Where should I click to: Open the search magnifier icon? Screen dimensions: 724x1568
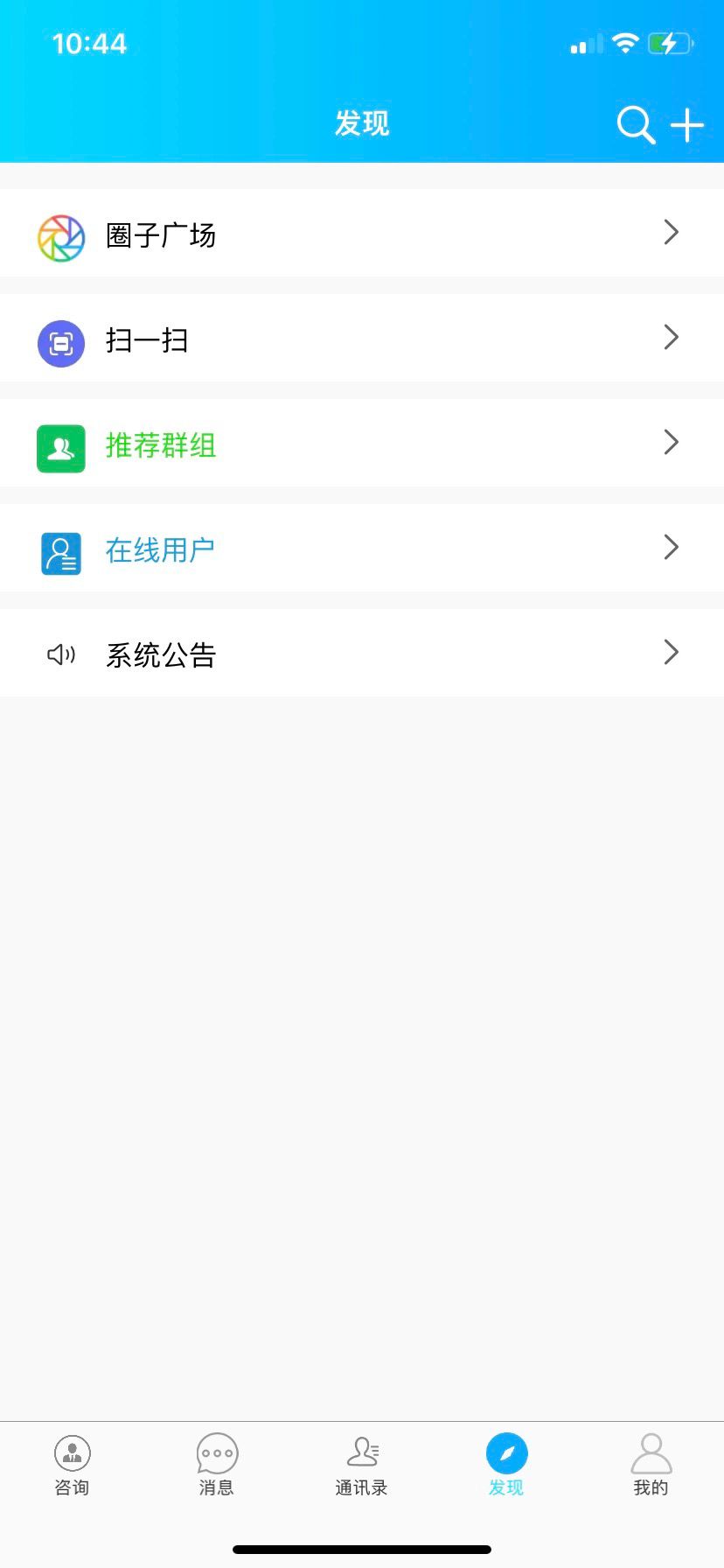click(636, 125)
